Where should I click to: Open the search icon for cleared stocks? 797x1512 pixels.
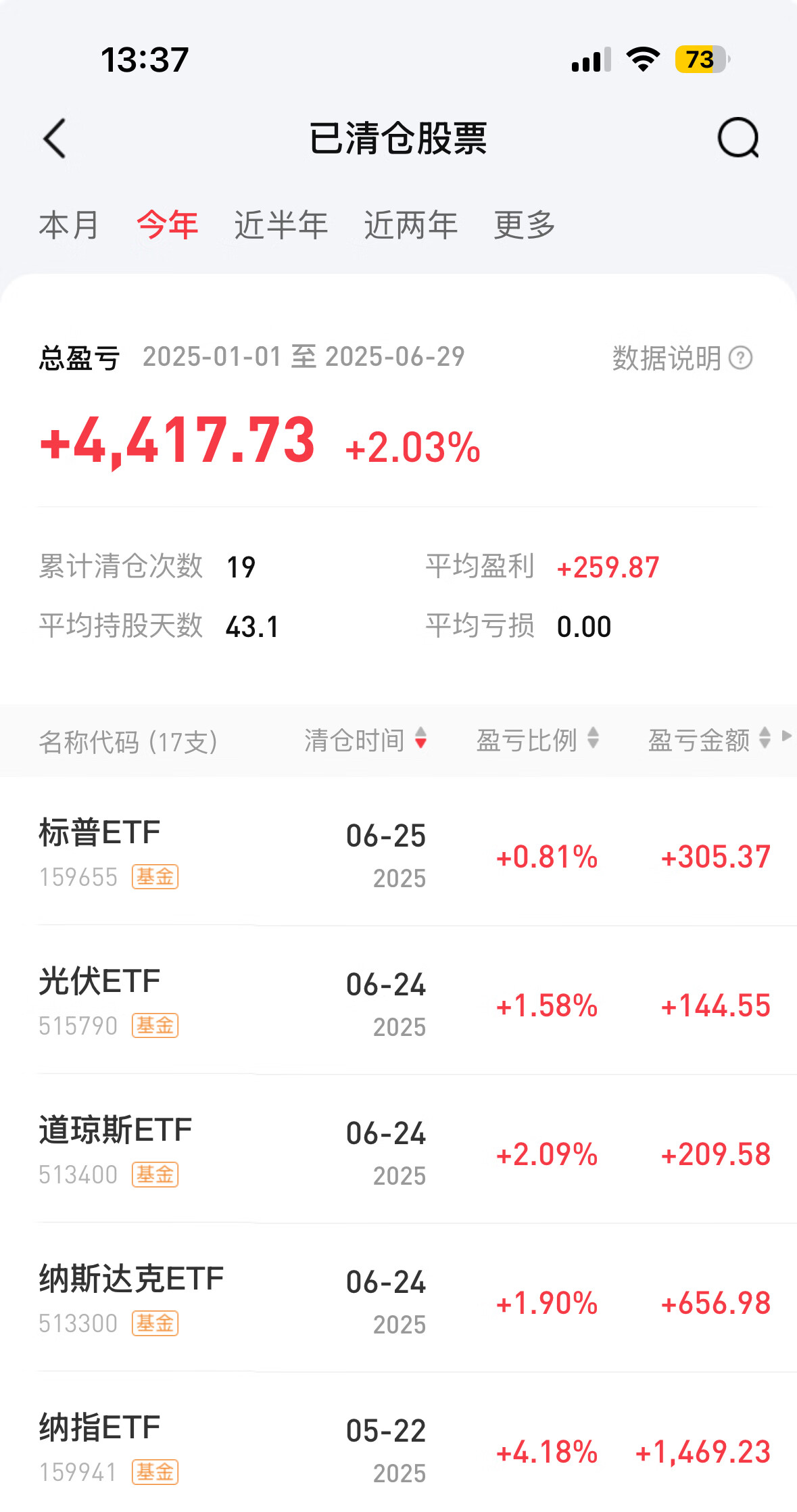[738, 138]
